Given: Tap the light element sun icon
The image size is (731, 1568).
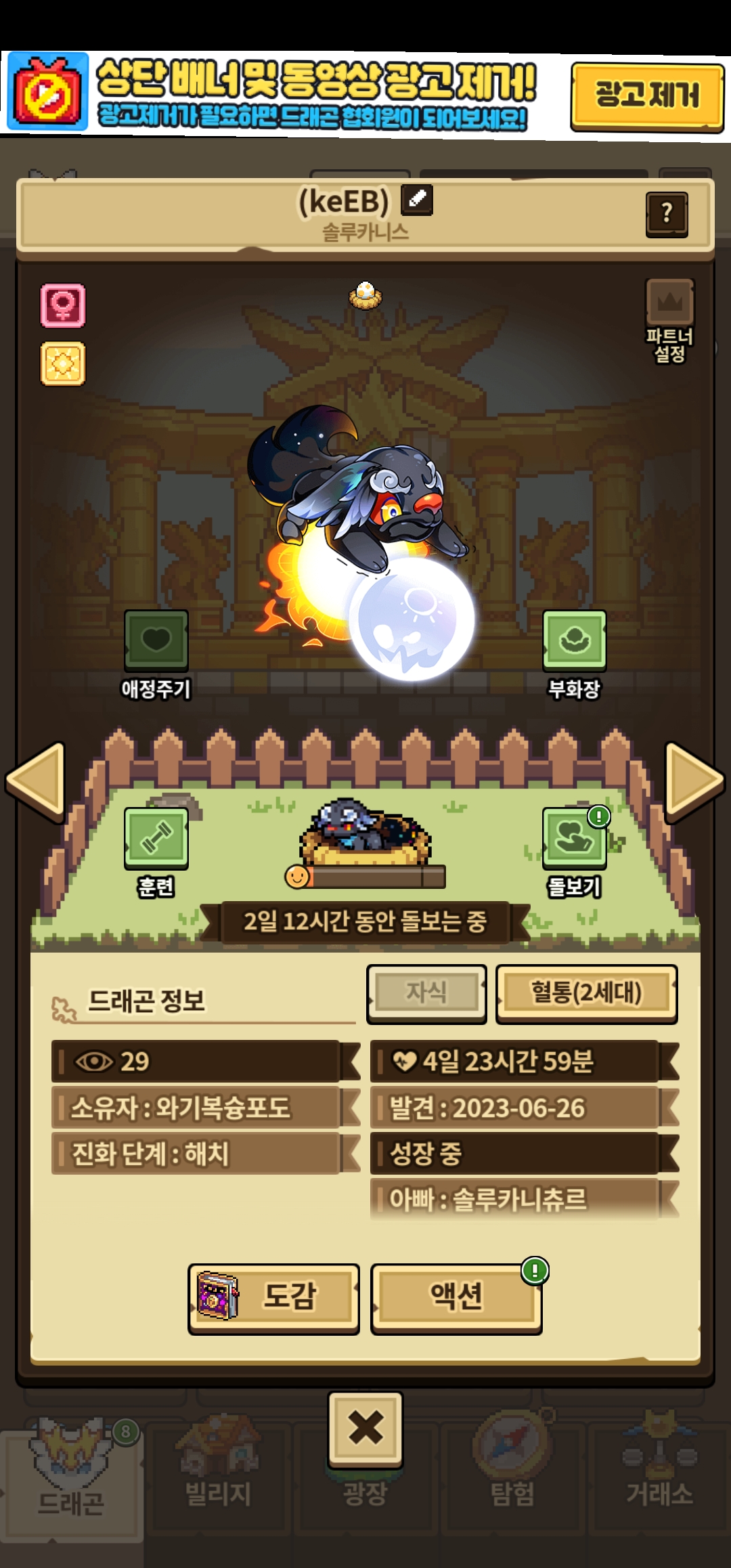Looking at the screenshot, I should [x=63, y=364].
